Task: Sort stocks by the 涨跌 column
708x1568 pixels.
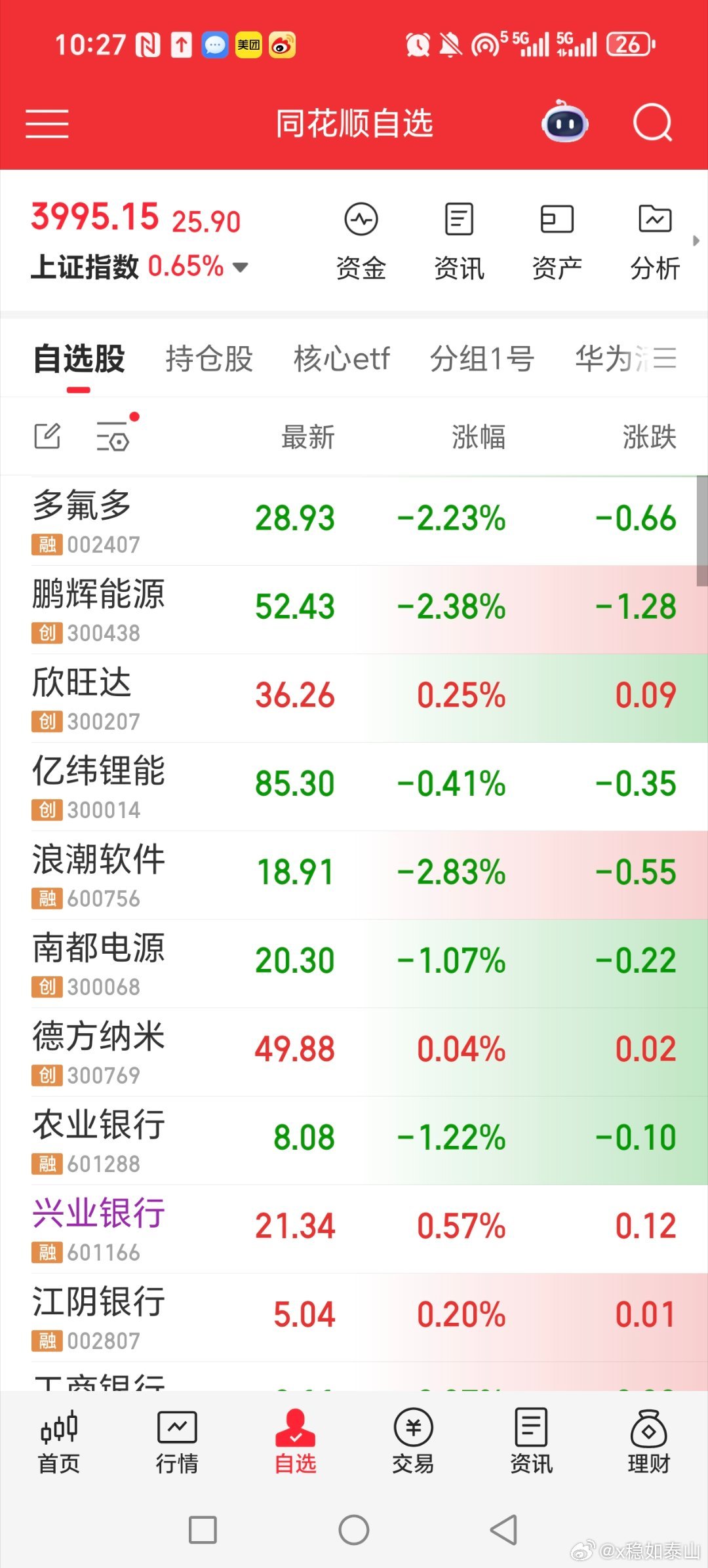Action: pyautogui.click(x=650, y=437)
